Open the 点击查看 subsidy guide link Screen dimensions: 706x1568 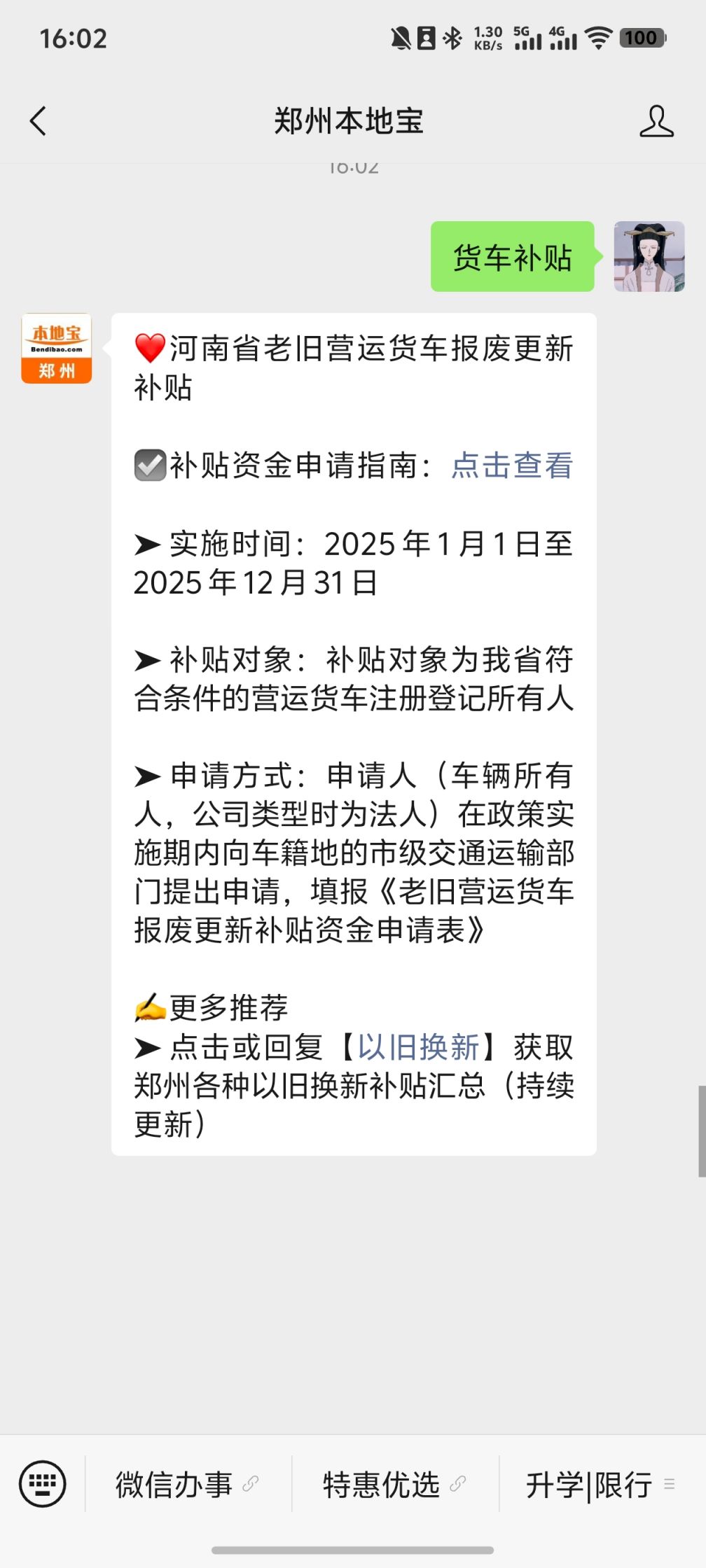(x=512, y=465)
